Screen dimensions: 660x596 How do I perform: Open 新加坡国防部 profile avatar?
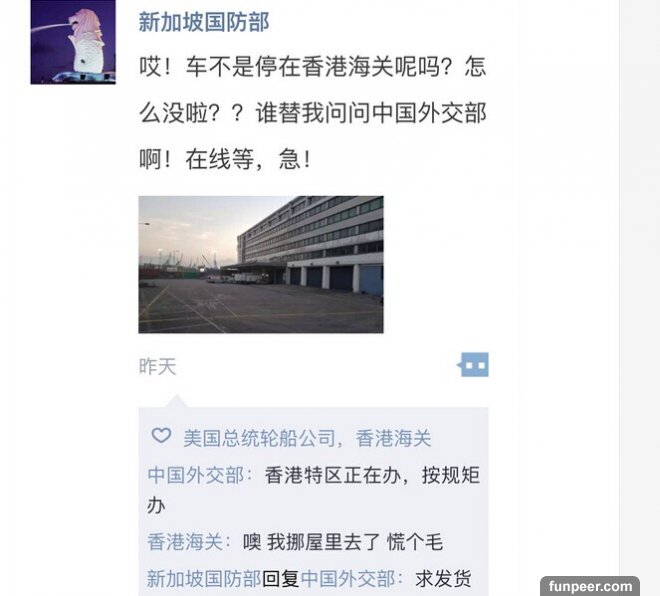pos(73,42)
